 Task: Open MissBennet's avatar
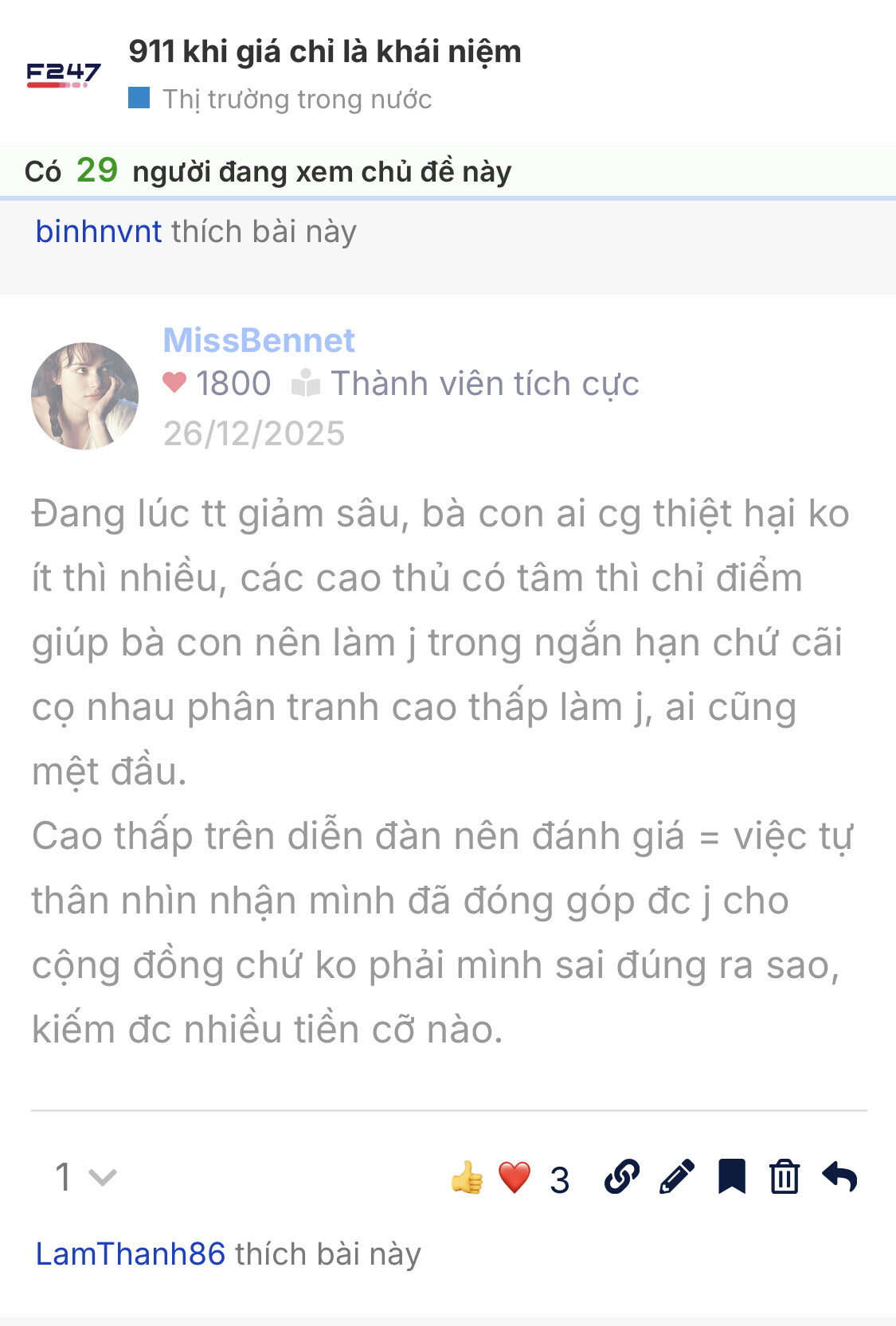point(84,396)
